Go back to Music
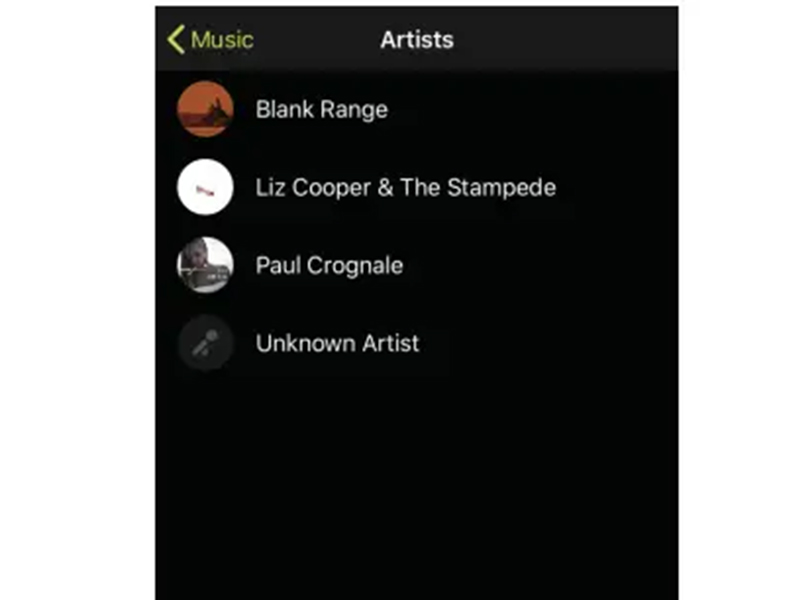Image resolution: width=800 pixels, height=600 pixels. [210, 40]
